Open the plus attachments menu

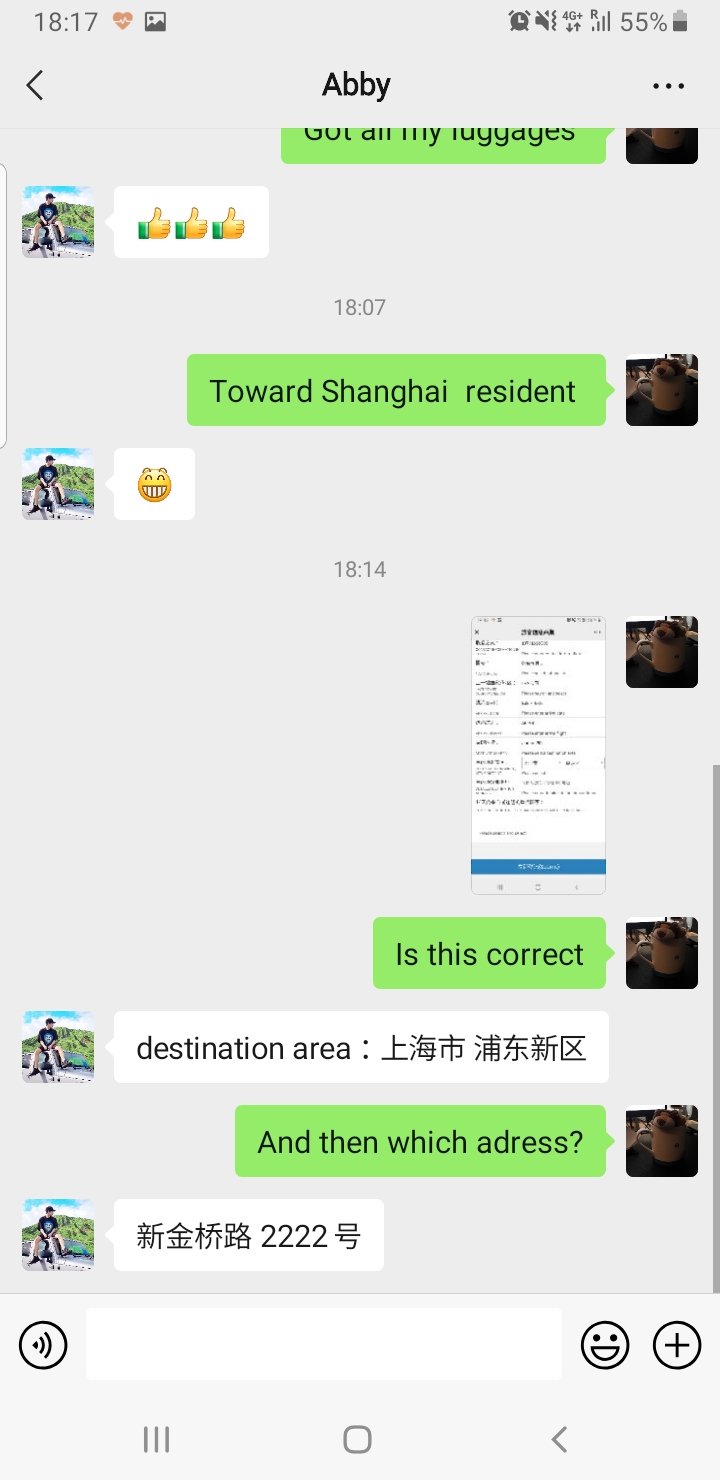click(677, 1345)
